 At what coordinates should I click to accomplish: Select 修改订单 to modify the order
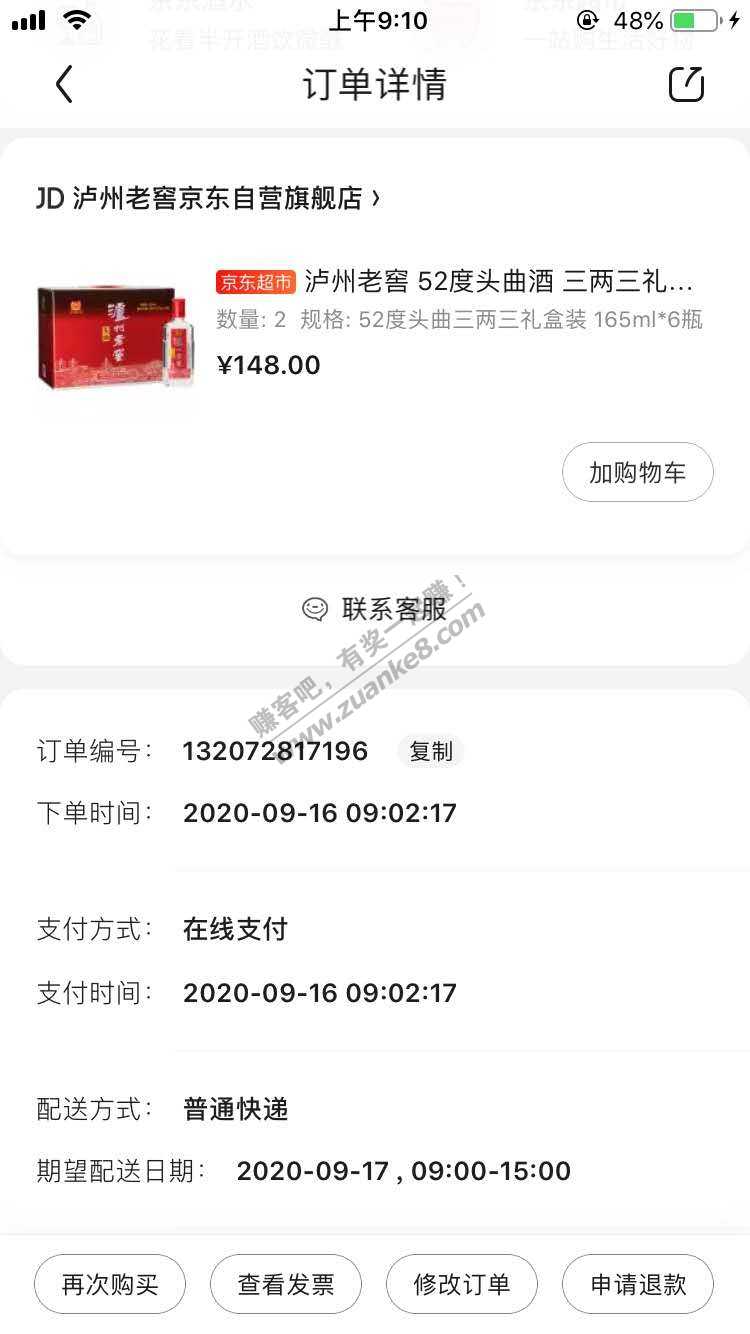pyautogui.click(x=461, y=1284)
